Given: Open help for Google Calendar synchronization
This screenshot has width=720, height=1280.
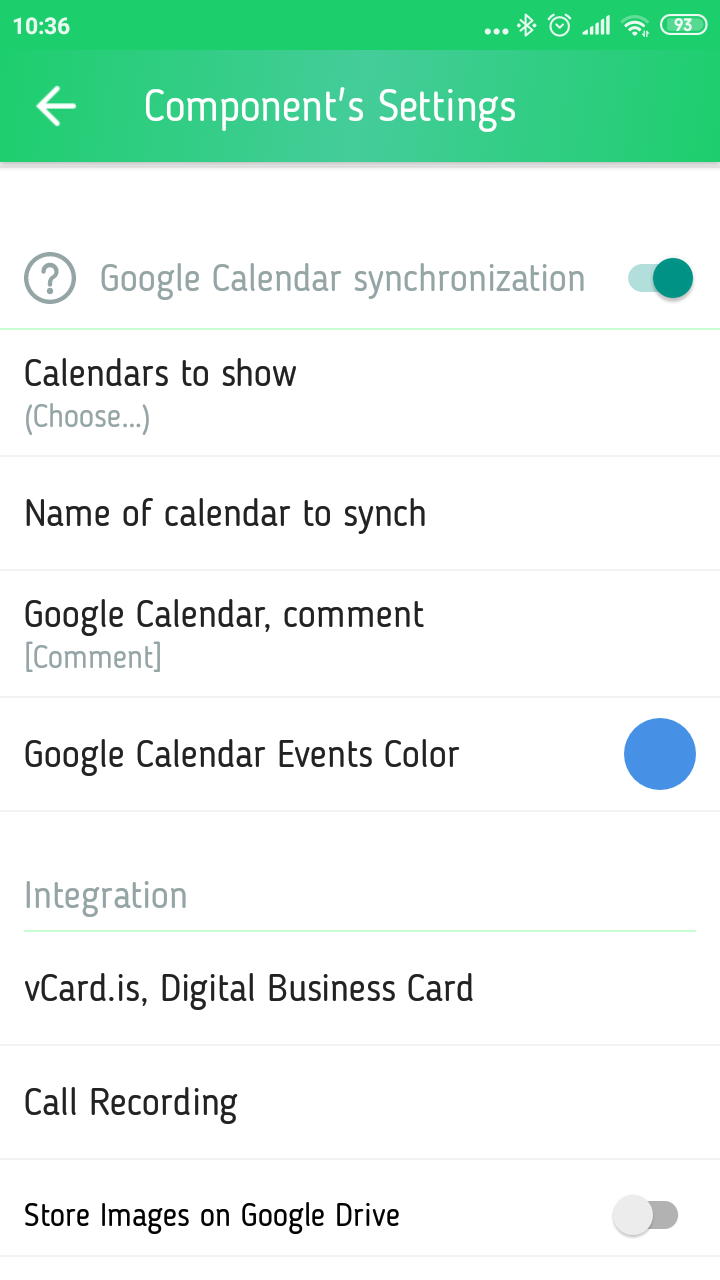Looking at the screenshot, I should point(49,277).
